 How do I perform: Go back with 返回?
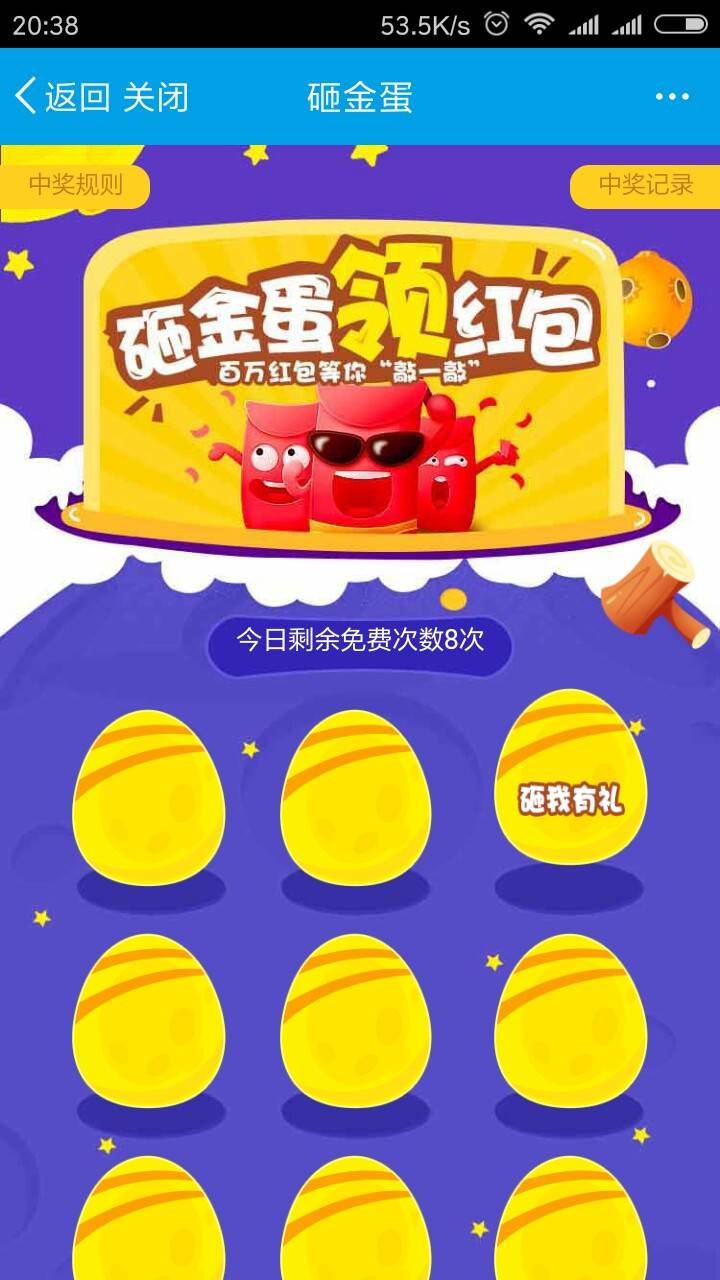[x=62, y=97]
